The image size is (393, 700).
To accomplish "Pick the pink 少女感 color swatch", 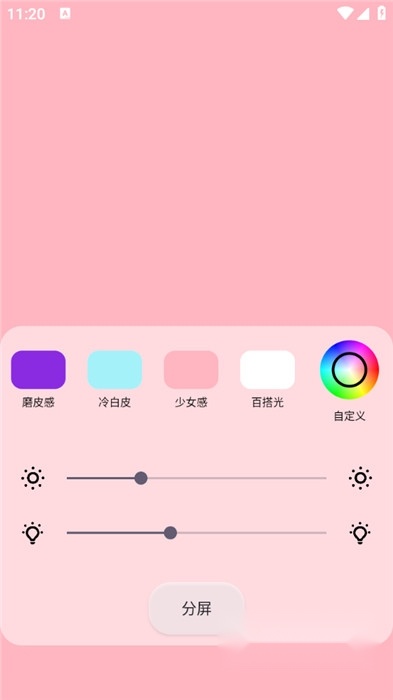I will pyautogui.click(x=191, y=370).
